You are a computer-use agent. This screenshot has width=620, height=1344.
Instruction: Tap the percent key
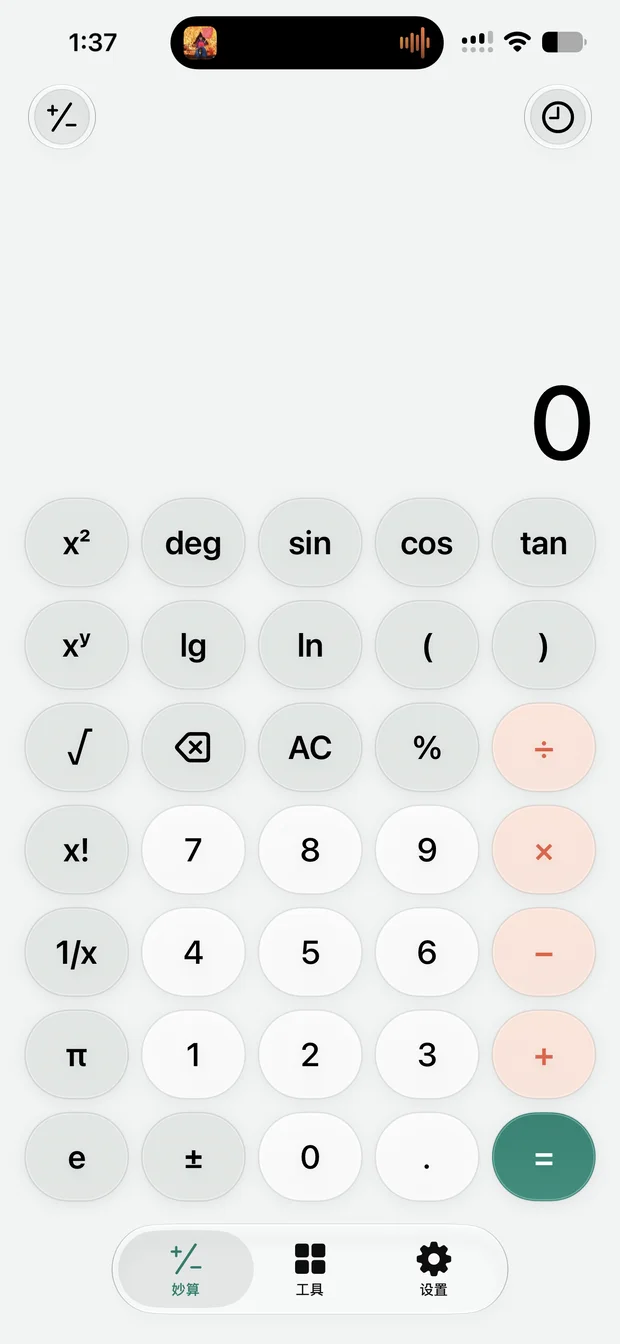pyautogui.click(x=427, y=747)
